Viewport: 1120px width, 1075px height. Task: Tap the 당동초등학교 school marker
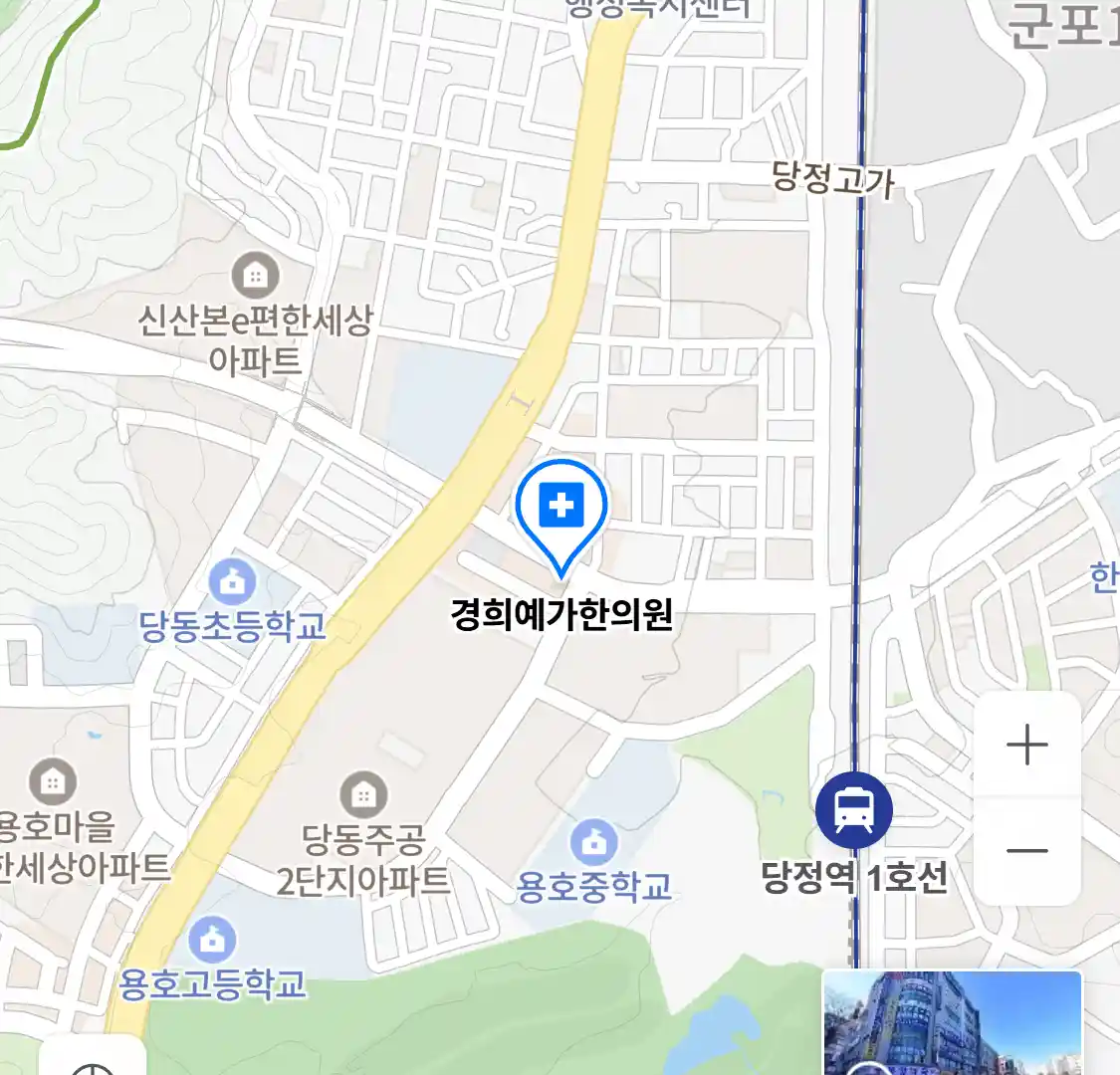[232, 582]
